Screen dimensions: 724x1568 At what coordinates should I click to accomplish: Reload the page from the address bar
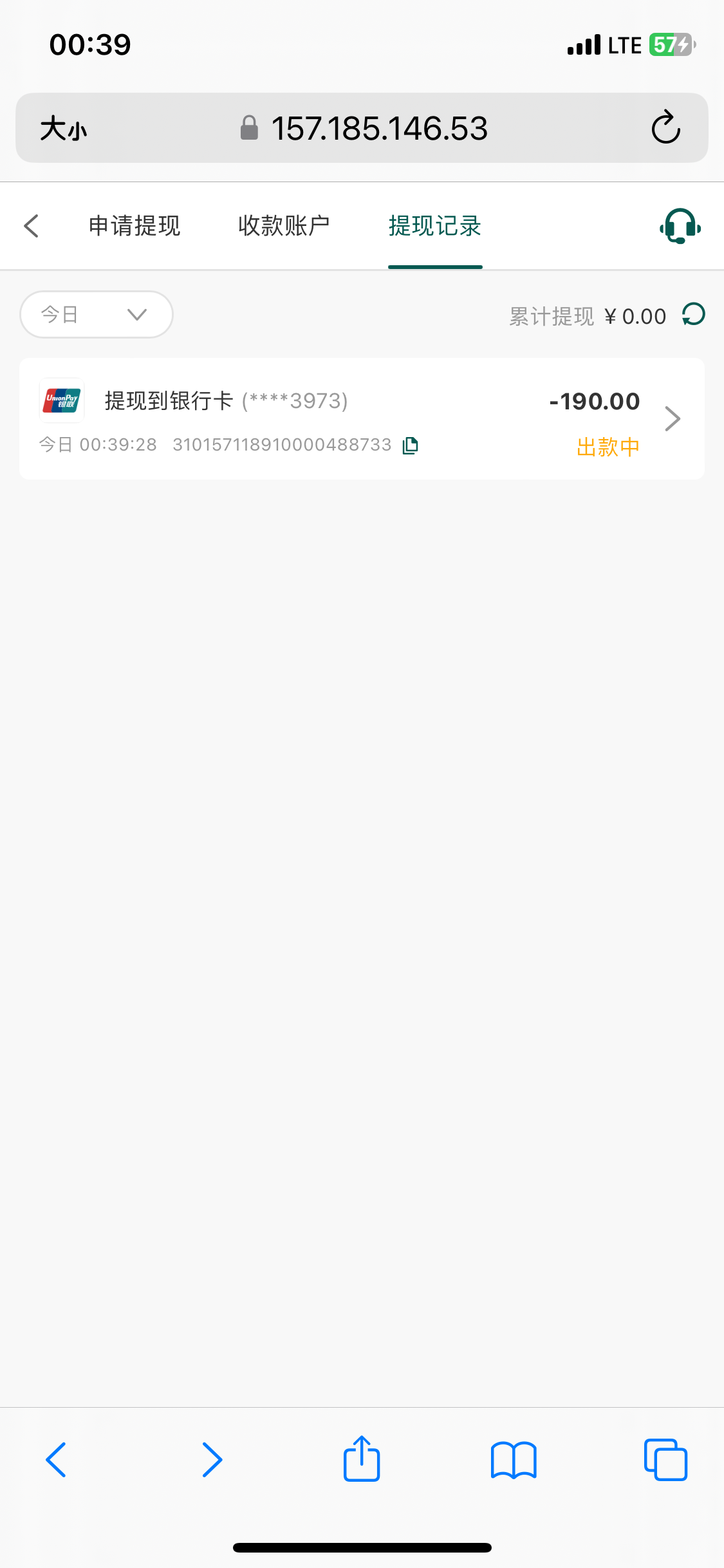click(x=665, y=127)
